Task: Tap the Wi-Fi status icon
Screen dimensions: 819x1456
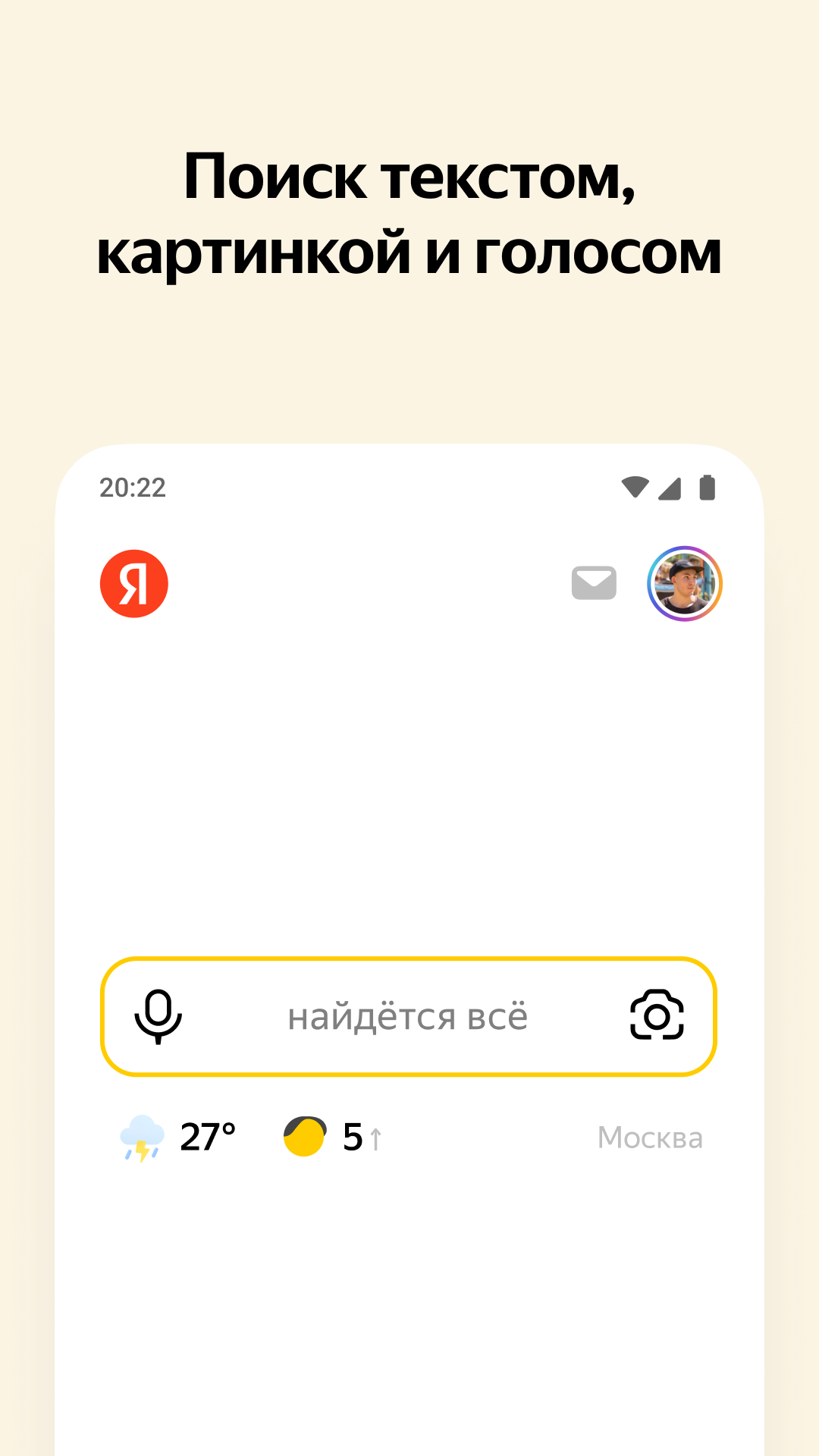Action: coord(633,489)
